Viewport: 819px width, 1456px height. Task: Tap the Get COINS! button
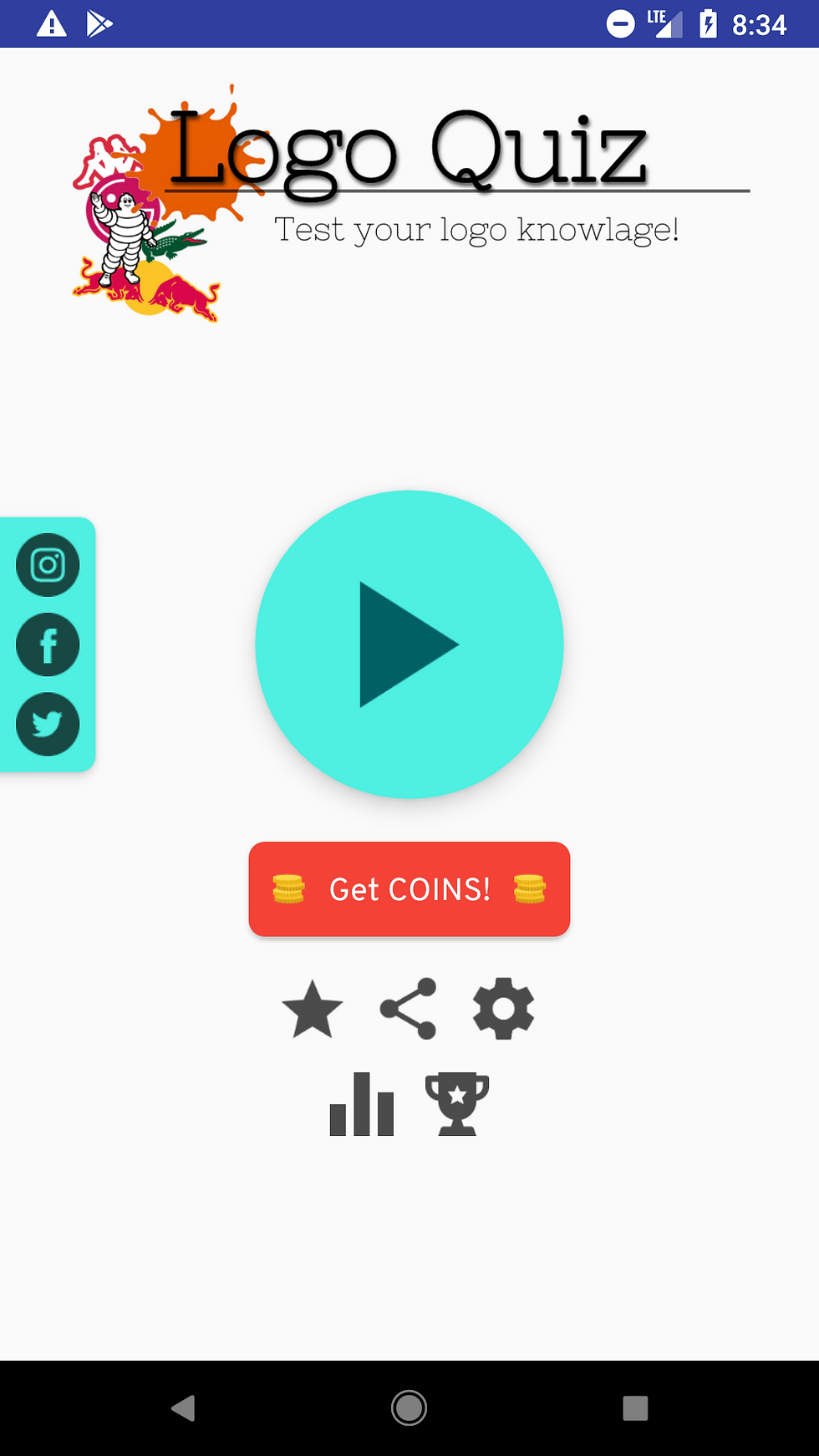(409, 888)
